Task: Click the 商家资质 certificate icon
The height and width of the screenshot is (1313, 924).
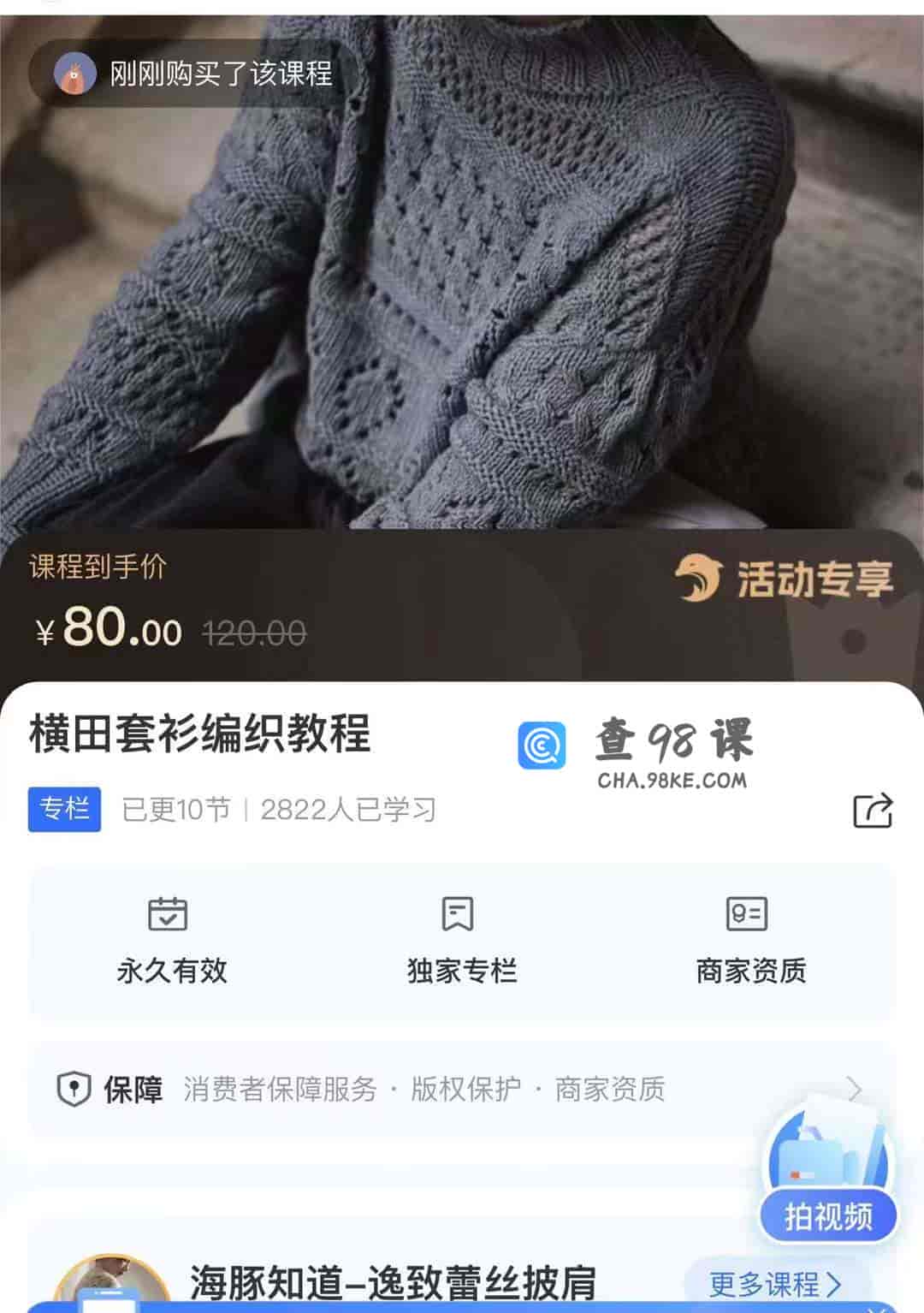Action: pyautogui.click(x=749, y=915)
